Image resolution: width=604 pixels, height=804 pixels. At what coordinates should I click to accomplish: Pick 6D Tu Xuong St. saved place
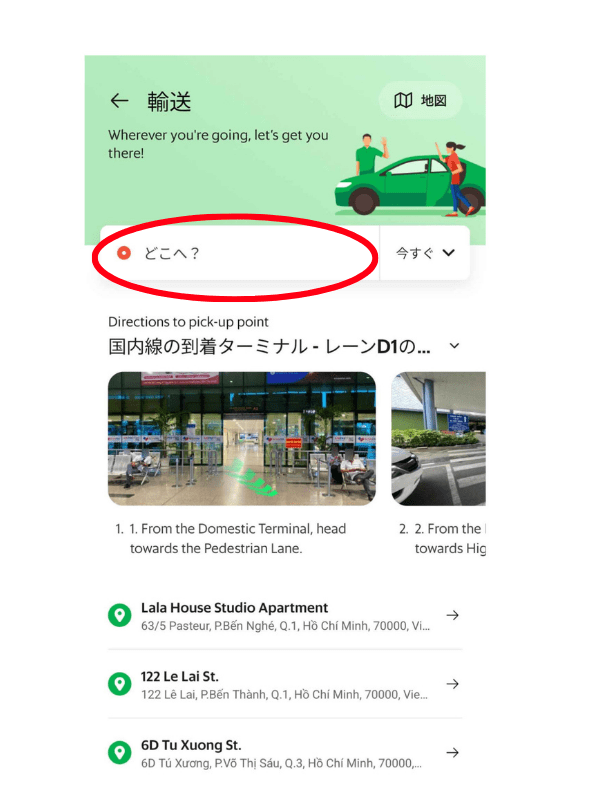coord(284,753)
